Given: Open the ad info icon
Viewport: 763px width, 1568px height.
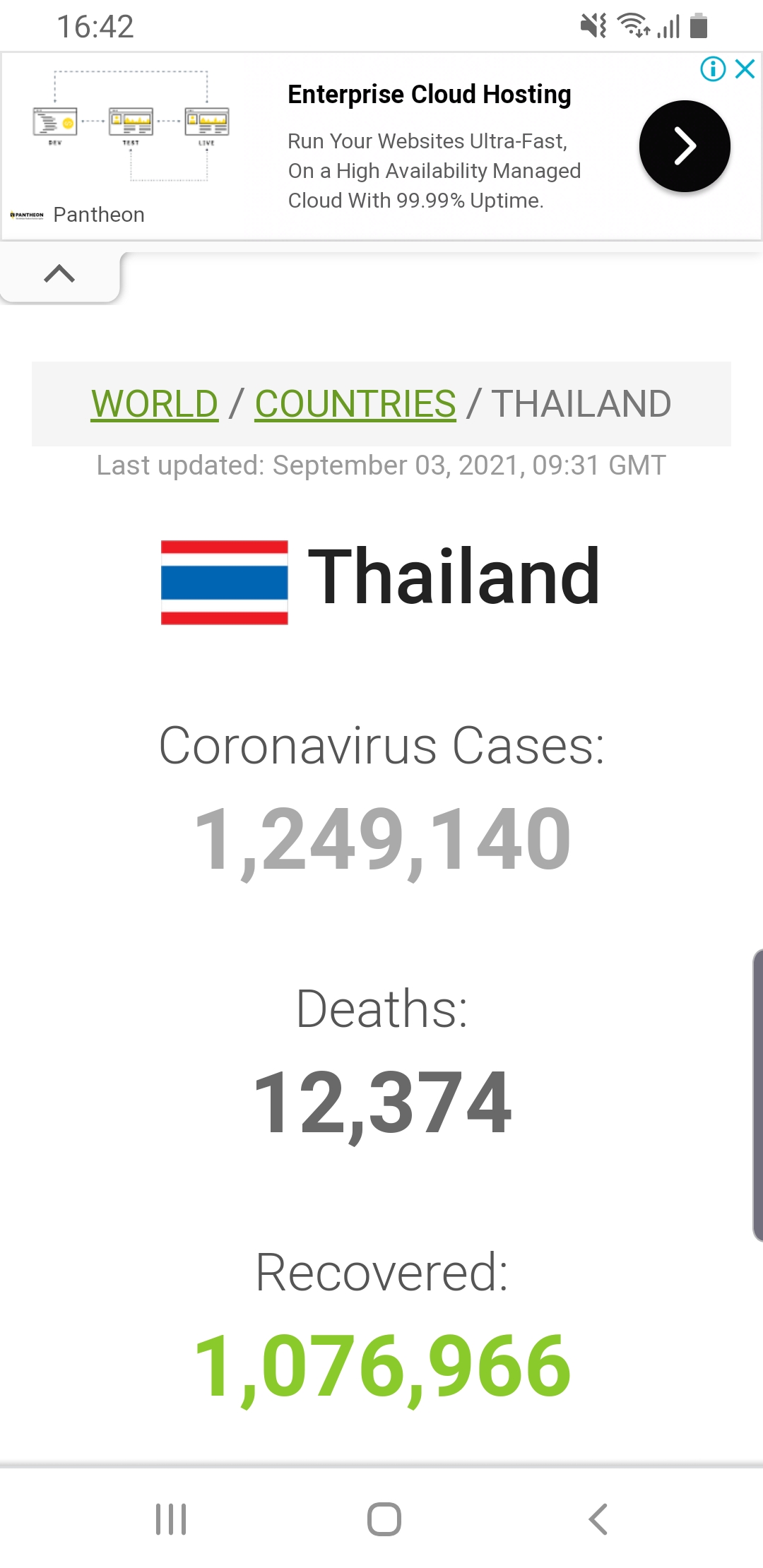Looking at the screenshot, I should click(x=713, y=69).
